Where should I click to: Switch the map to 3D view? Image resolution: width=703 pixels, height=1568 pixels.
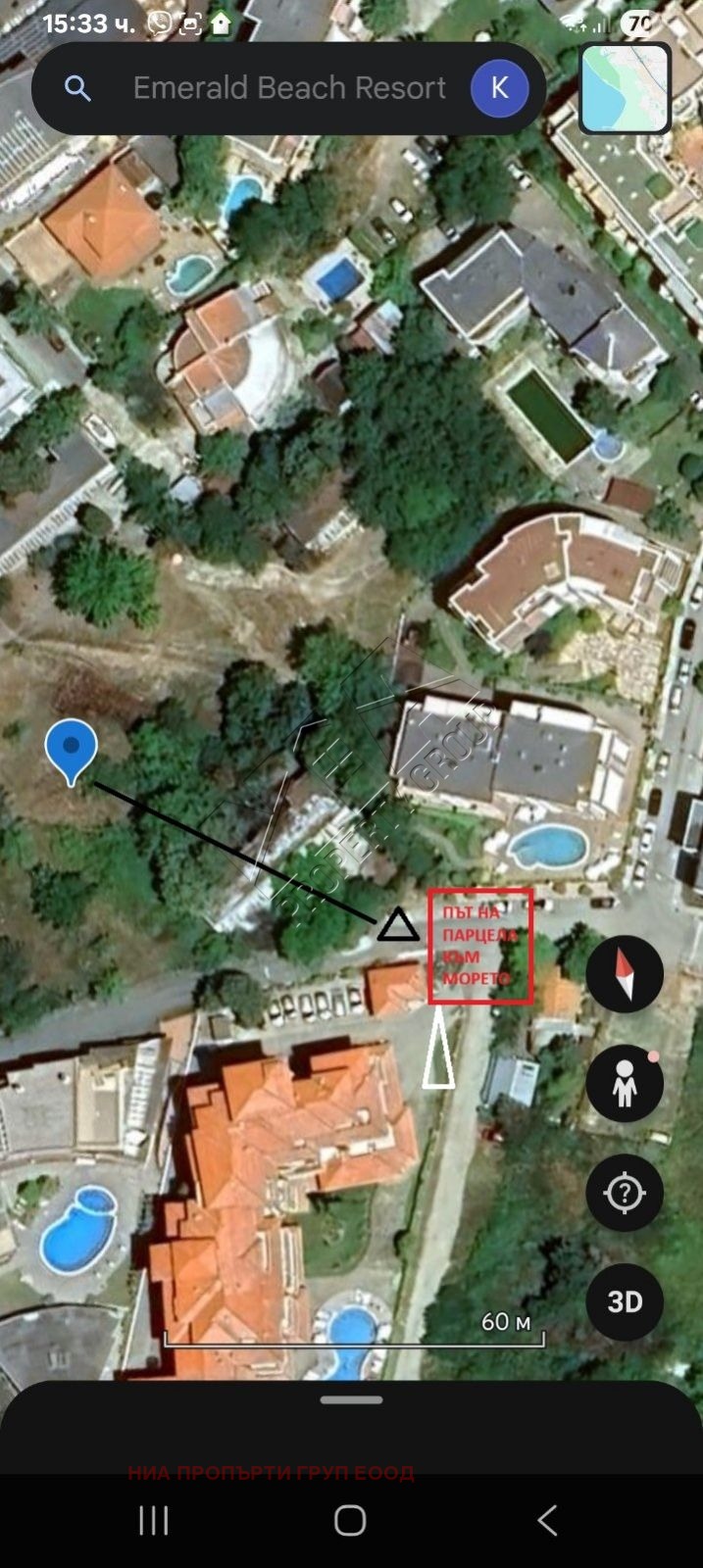coord(625,1301)
